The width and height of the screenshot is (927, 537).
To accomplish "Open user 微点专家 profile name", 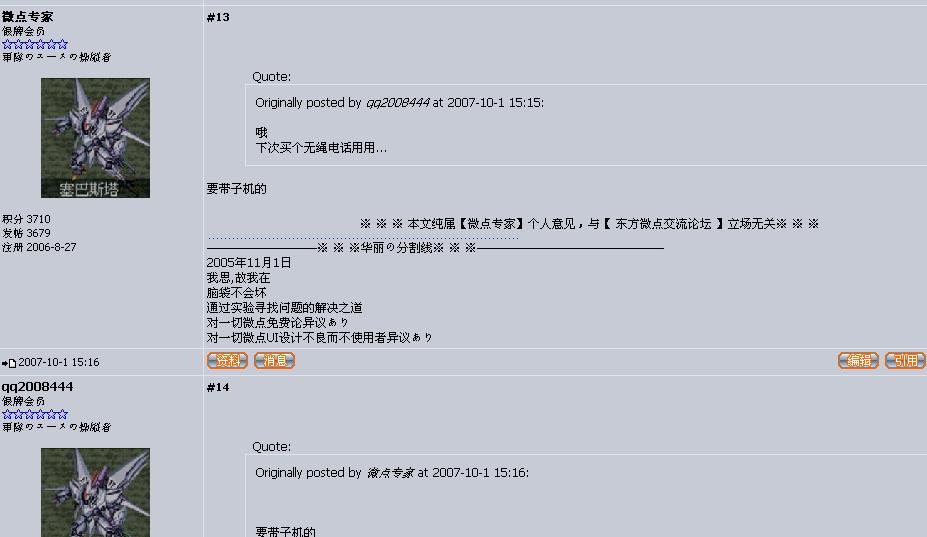I will tap(28, 17).
